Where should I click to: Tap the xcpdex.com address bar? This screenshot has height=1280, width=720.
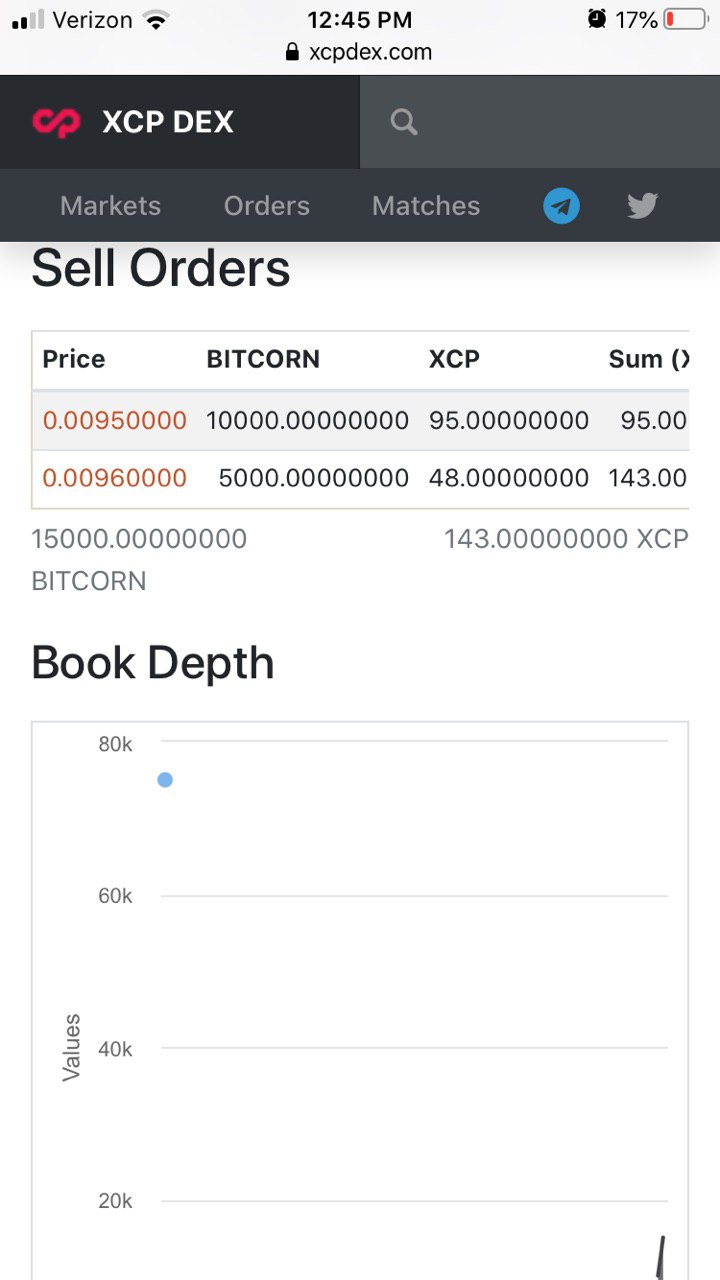360,52
